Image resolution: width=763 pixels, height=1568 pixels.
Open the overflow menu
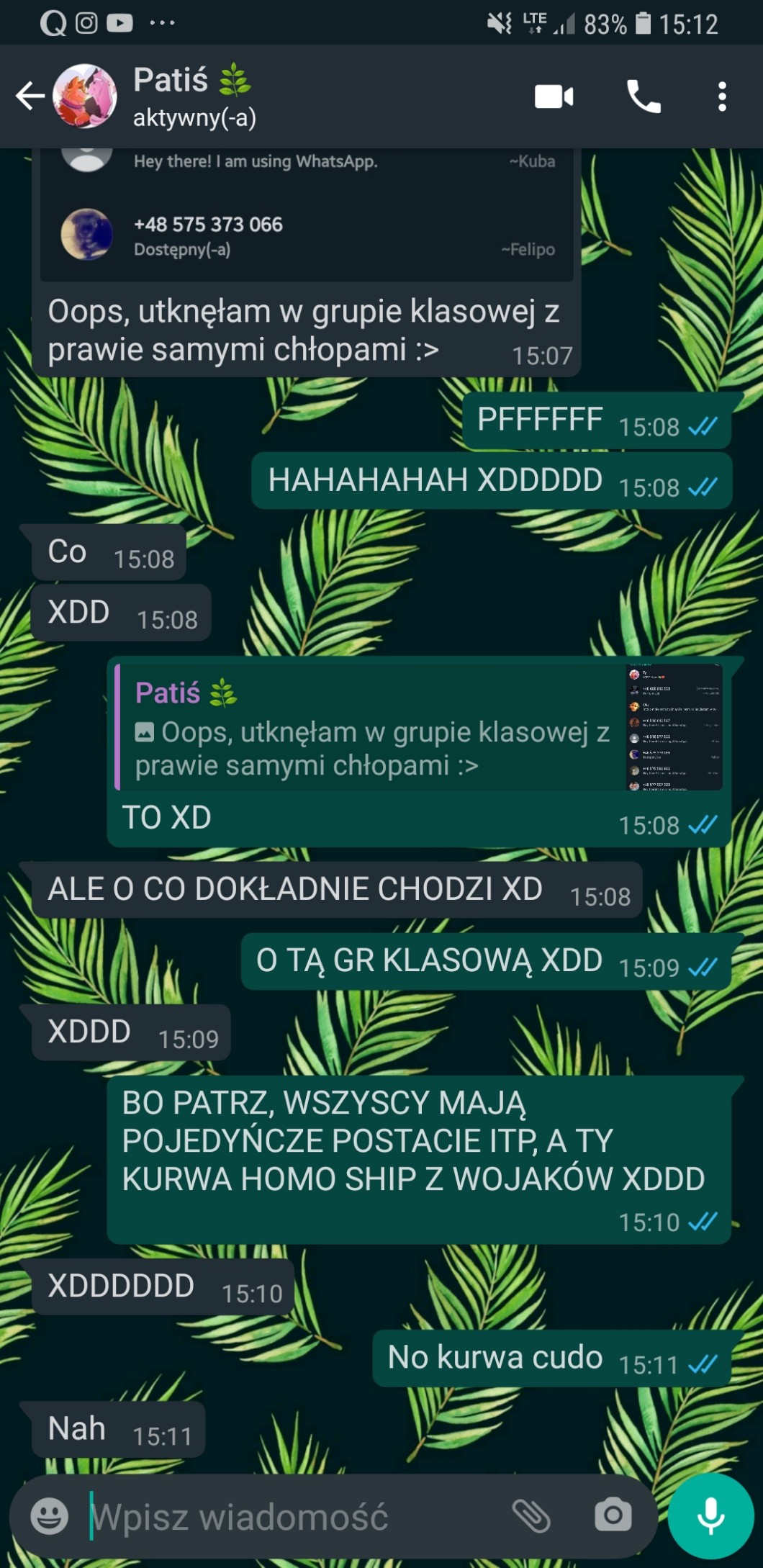point(721,96)
